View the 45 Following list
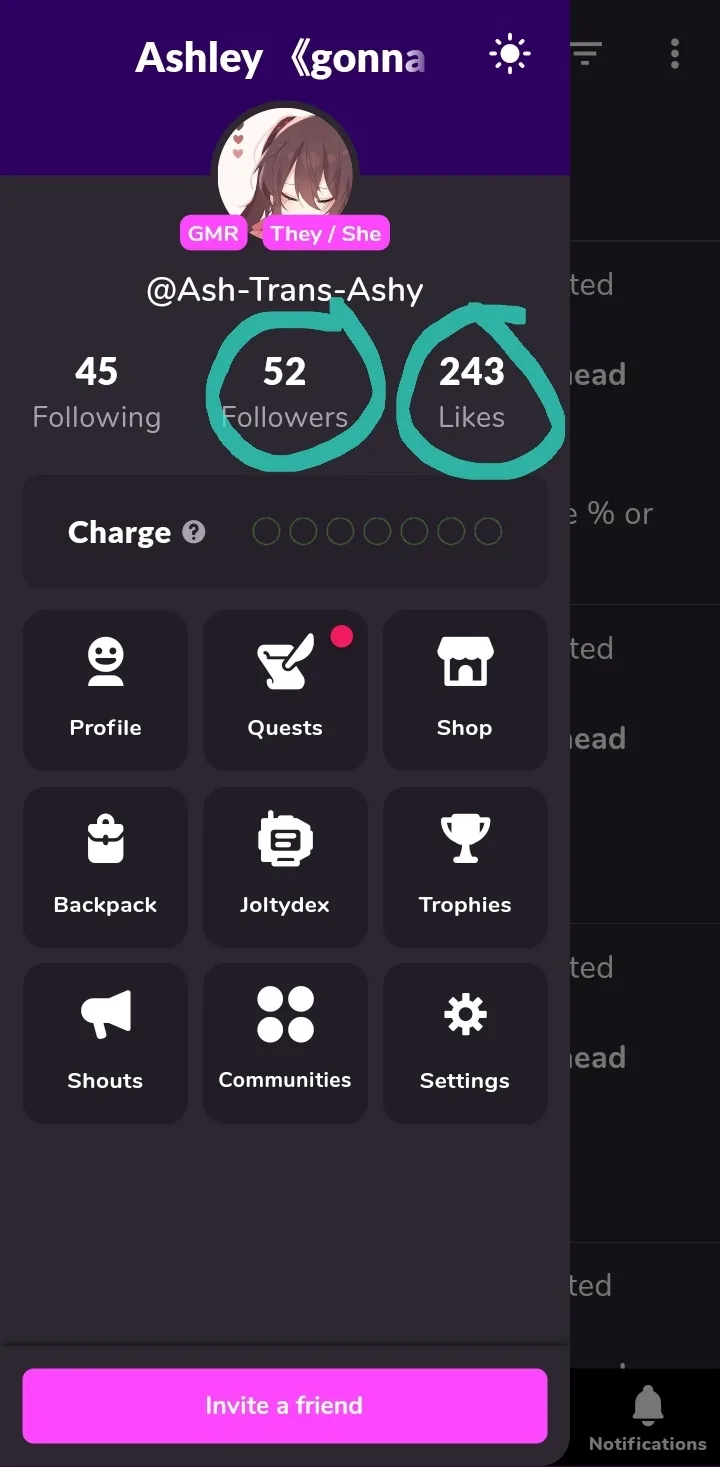This screenshot has height=1467, width=720. coord(96,392)
